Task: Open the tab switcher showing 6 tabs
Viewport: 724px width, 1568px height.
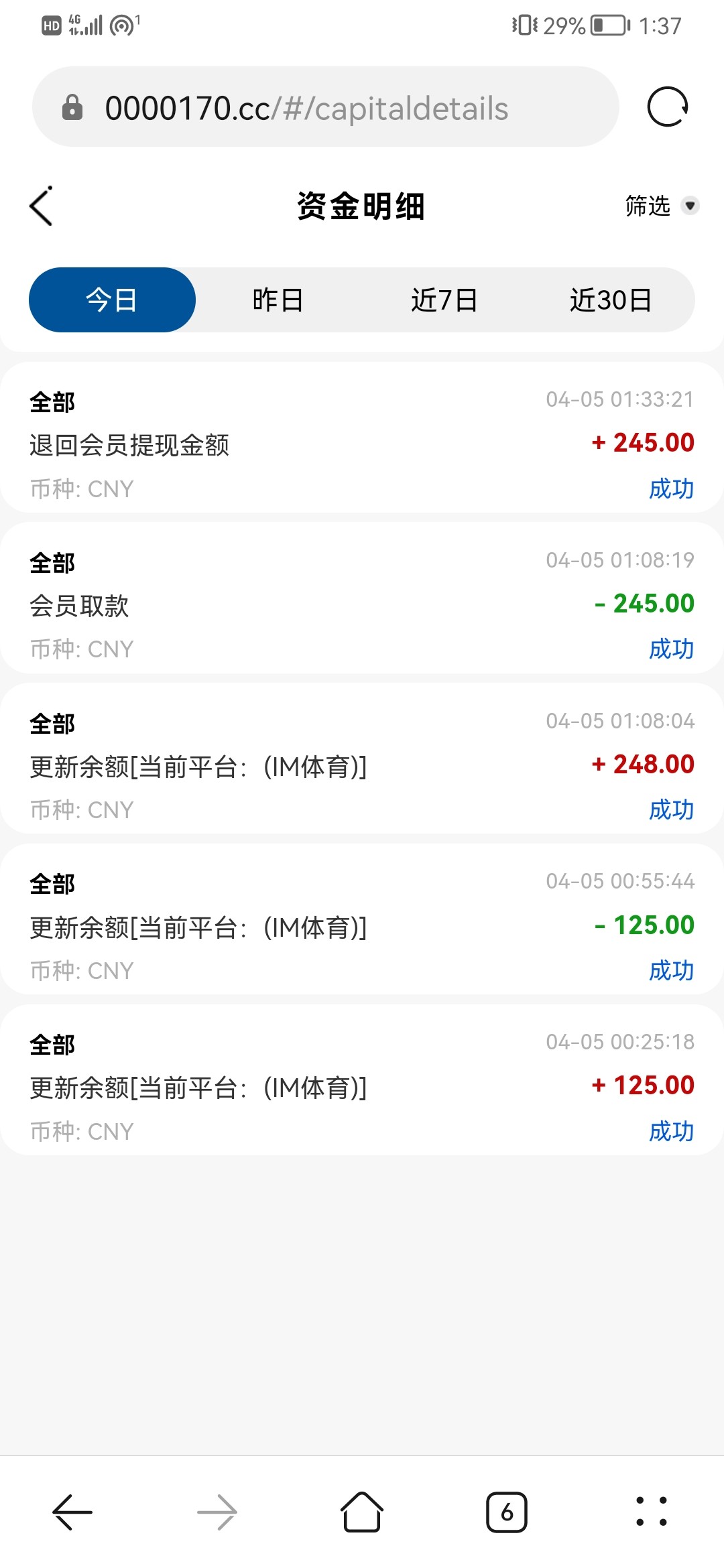Action: point(507,1512)
